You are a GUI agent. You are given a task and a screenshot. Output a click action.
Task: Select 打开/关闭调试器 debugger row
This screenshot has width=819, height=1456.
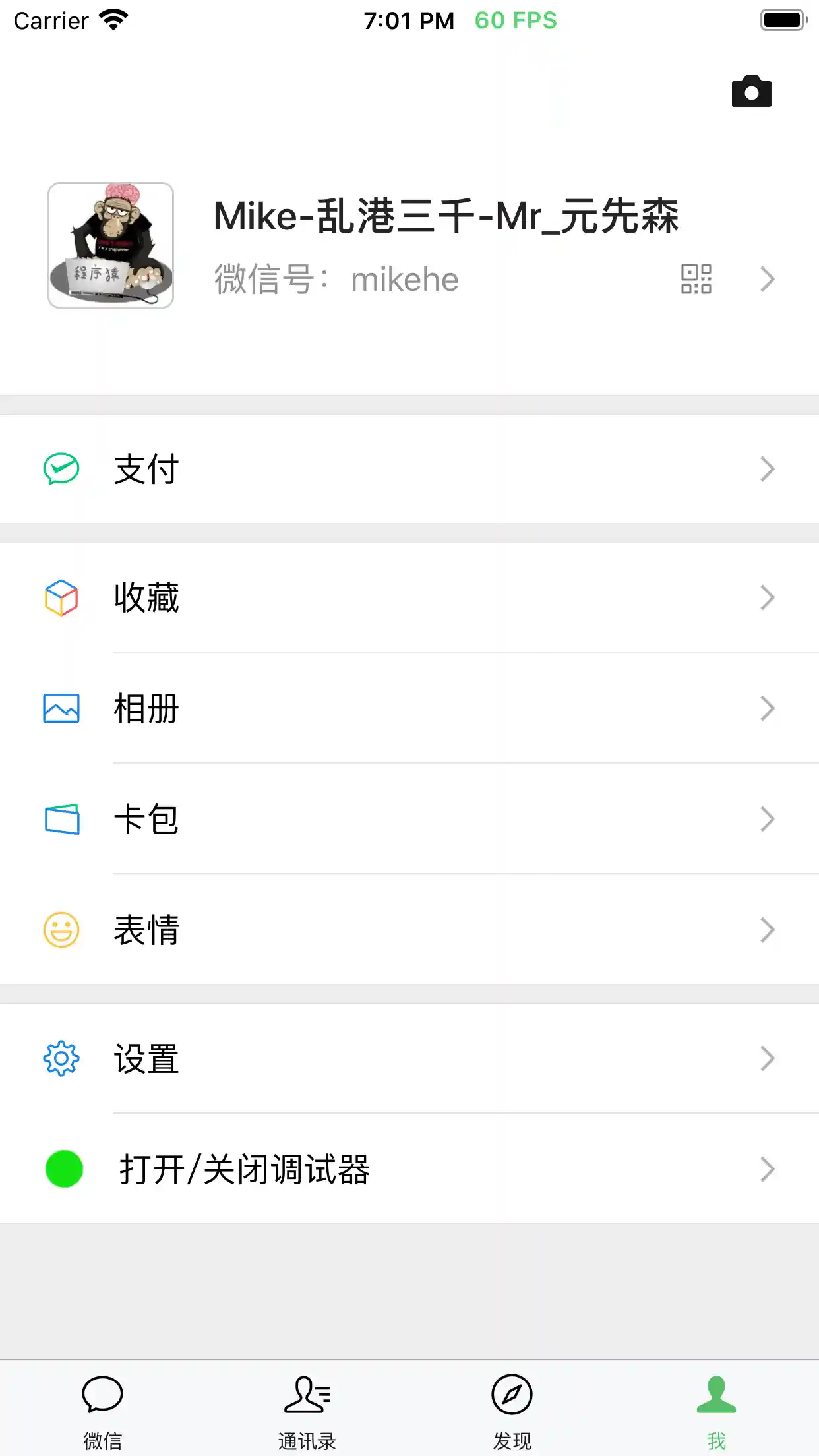(x=409, y=1169)
